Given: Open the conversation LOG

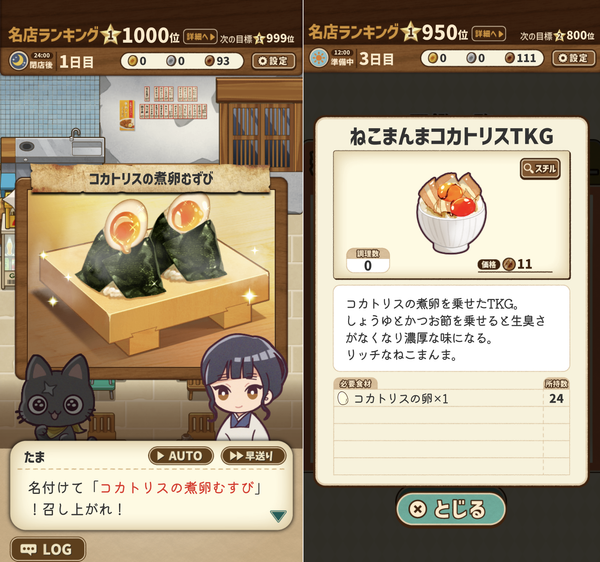Looking at the screenshot, I should (x=48, y=549).
